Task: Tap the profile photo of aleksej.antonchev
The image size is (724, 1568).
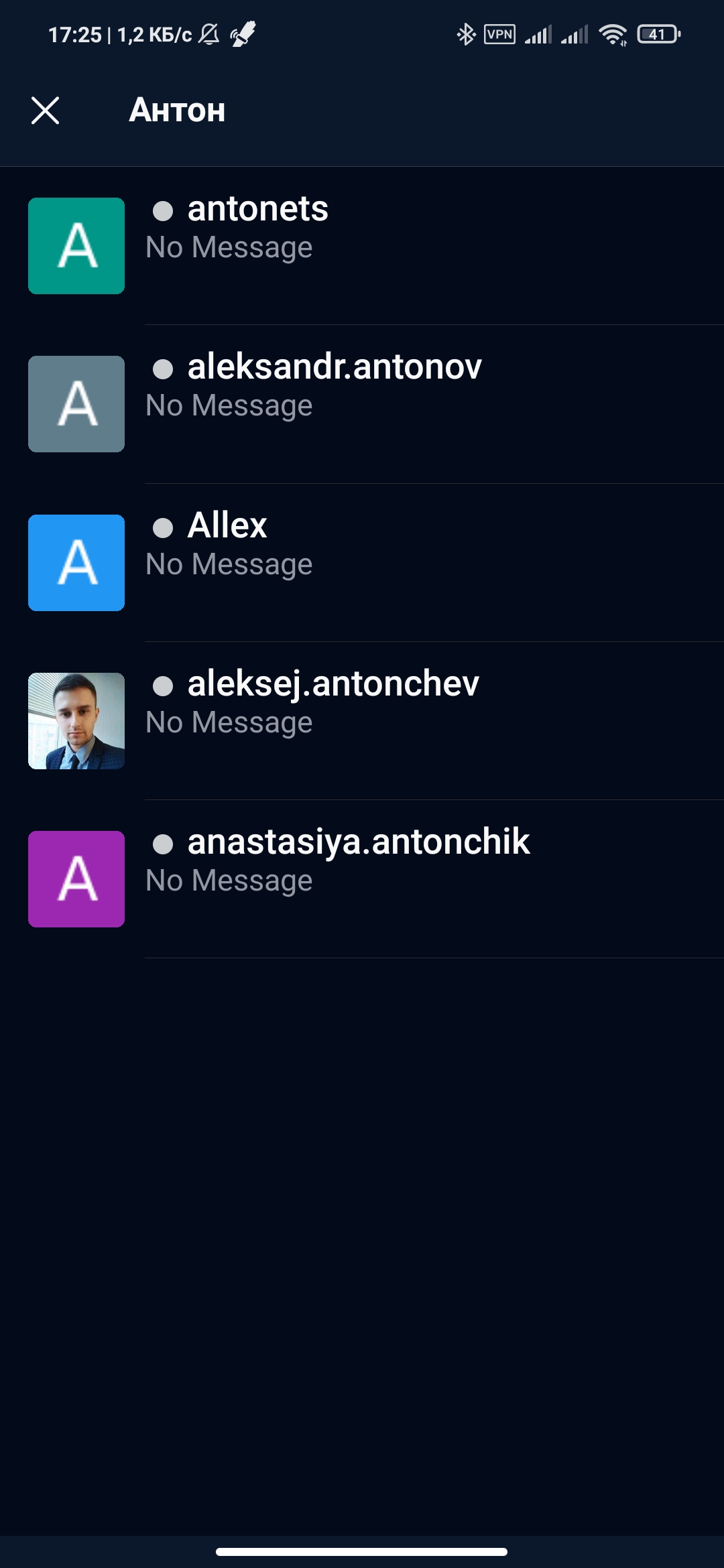Action: click(76, 720)
